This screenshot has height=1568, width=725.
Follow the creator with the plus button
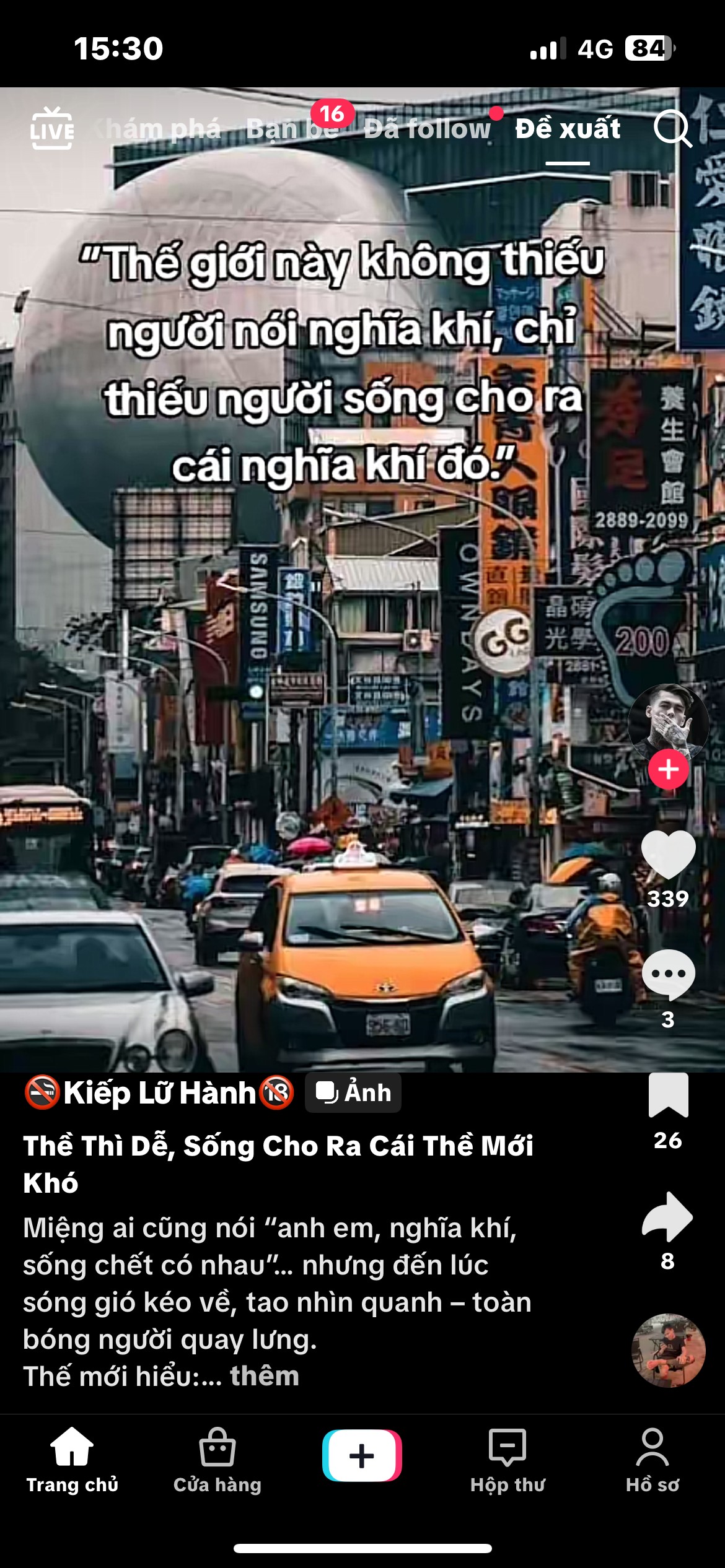click(x=668, y=769)
